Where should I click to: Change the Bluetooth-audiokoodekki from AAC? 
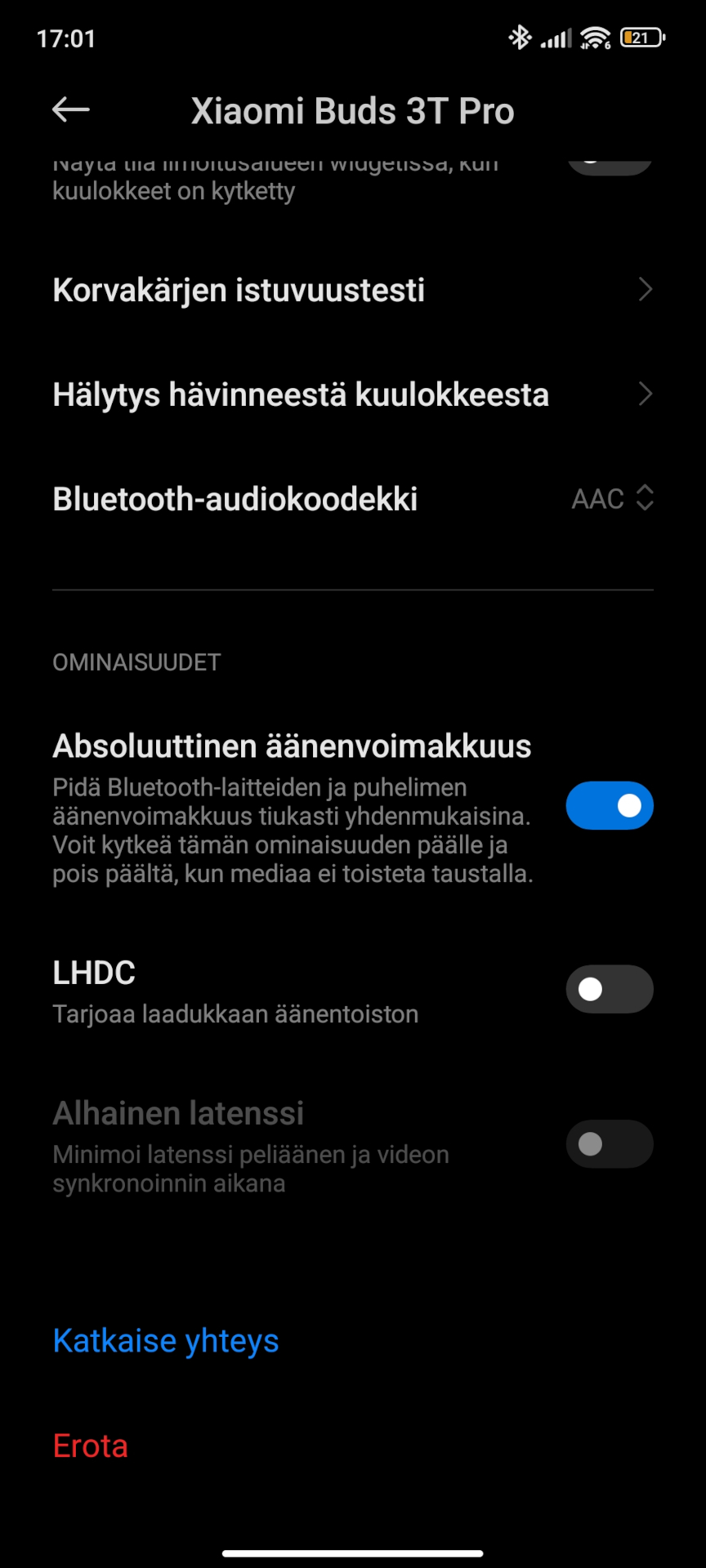[353, 499]
